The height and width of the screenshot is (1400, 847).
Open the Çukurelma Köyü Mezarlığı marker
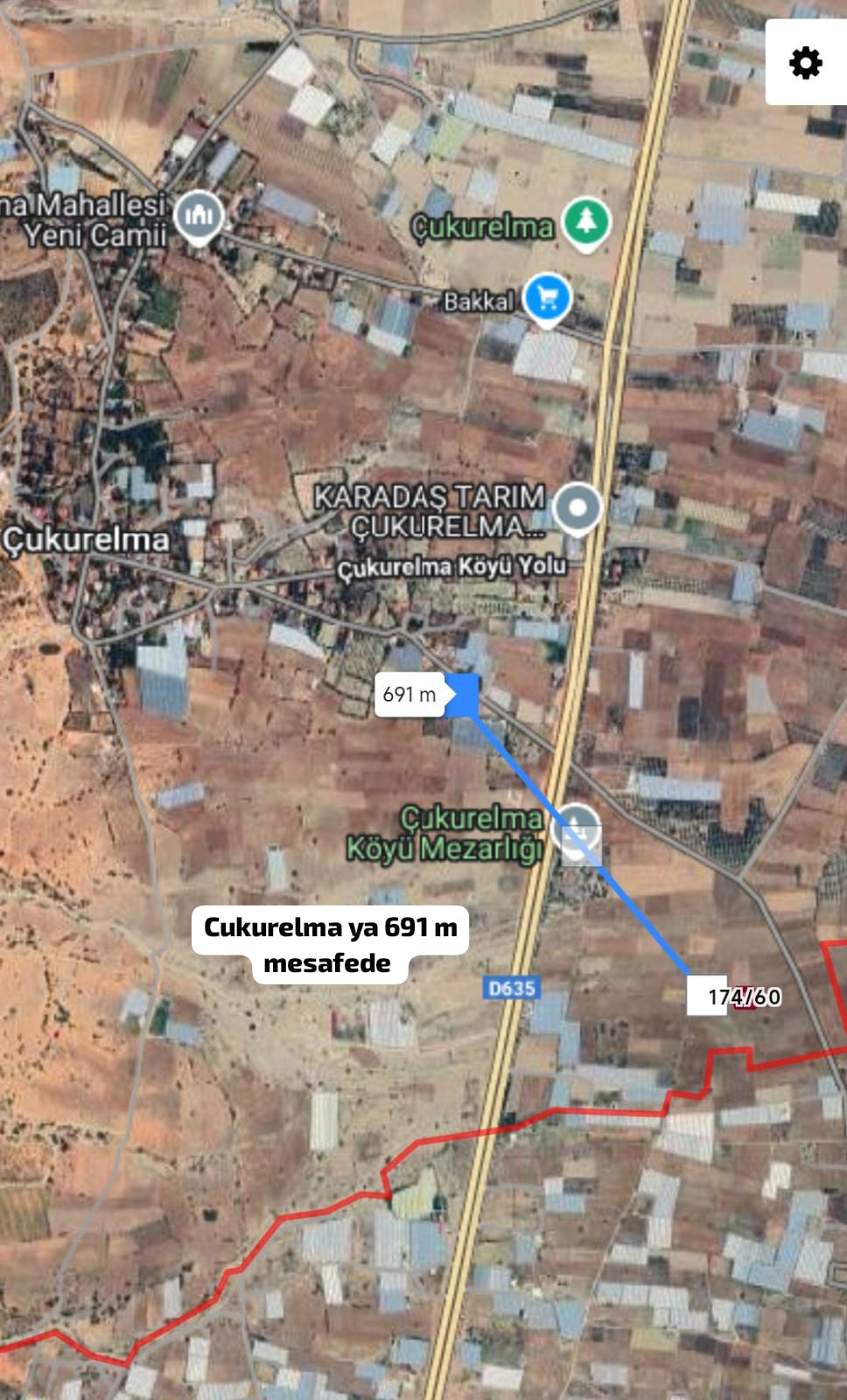[577, 826]
